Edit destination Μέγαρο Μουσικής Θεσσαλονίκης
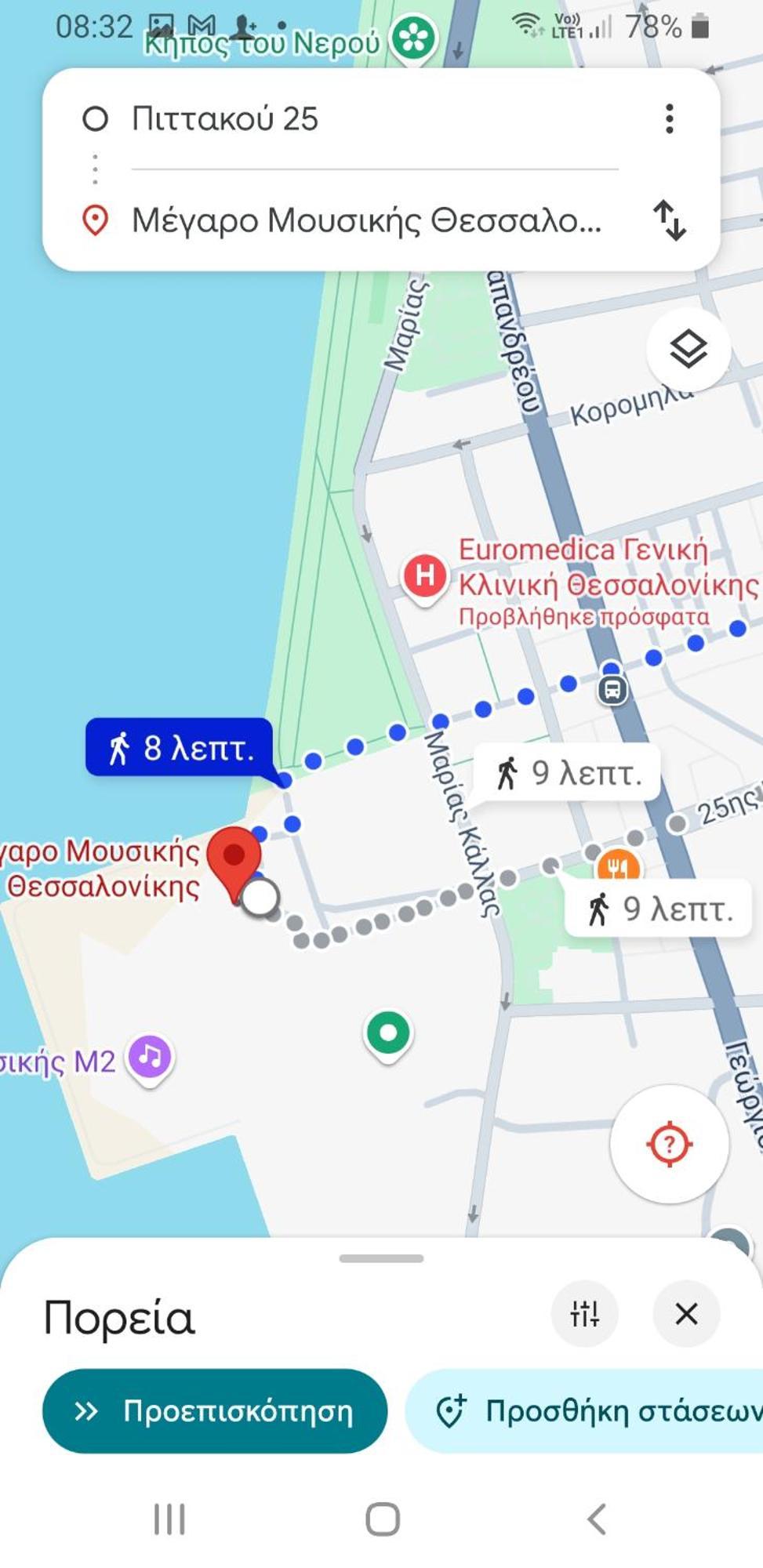Screen dimensions: 763x1568 [x=365, y=220]
